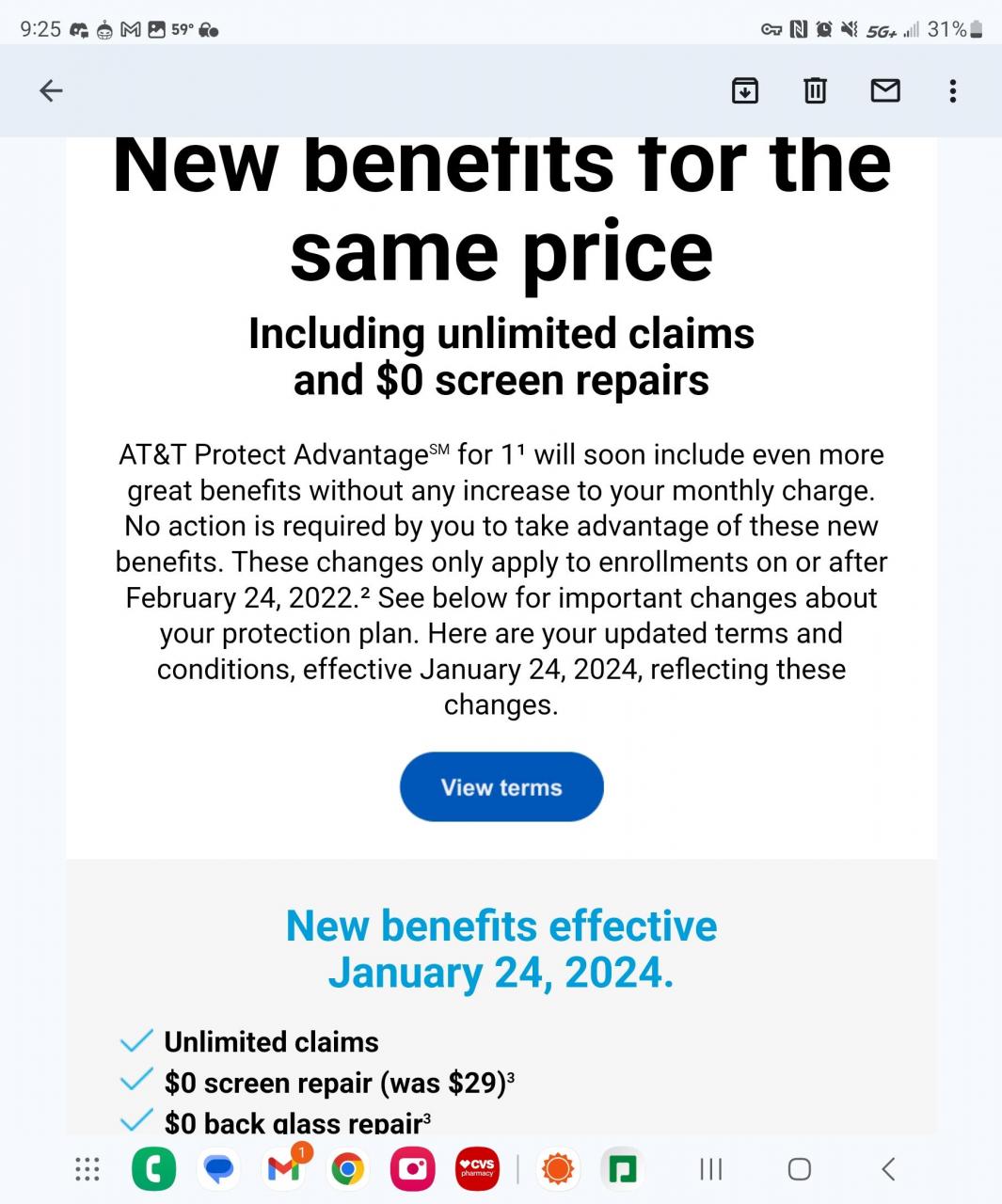Open the green square app in the taskbar
The image size is (1002, 1204).
coord(622,1168)
